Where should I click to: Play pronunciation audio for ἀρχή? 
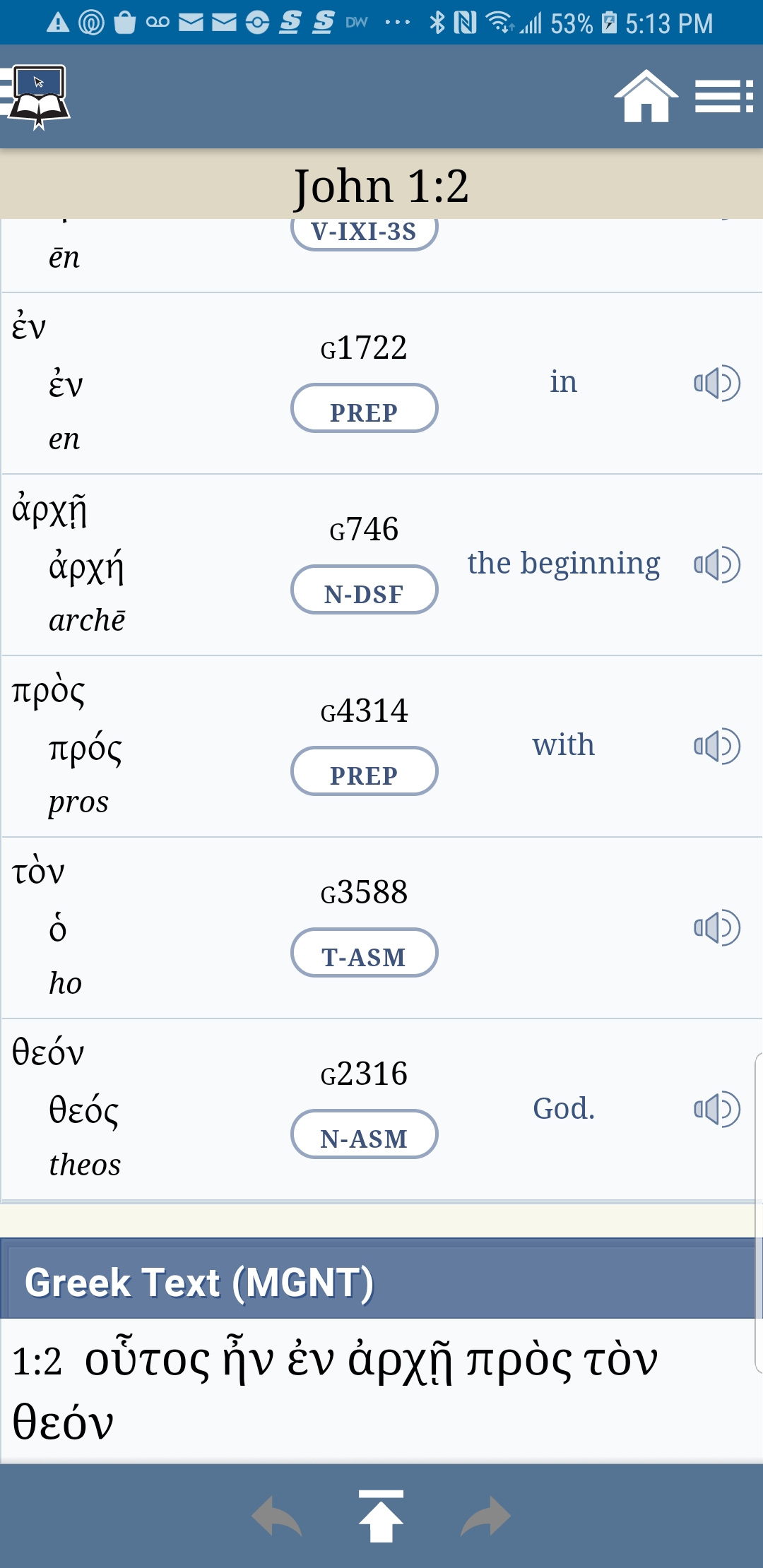(716, 565)
